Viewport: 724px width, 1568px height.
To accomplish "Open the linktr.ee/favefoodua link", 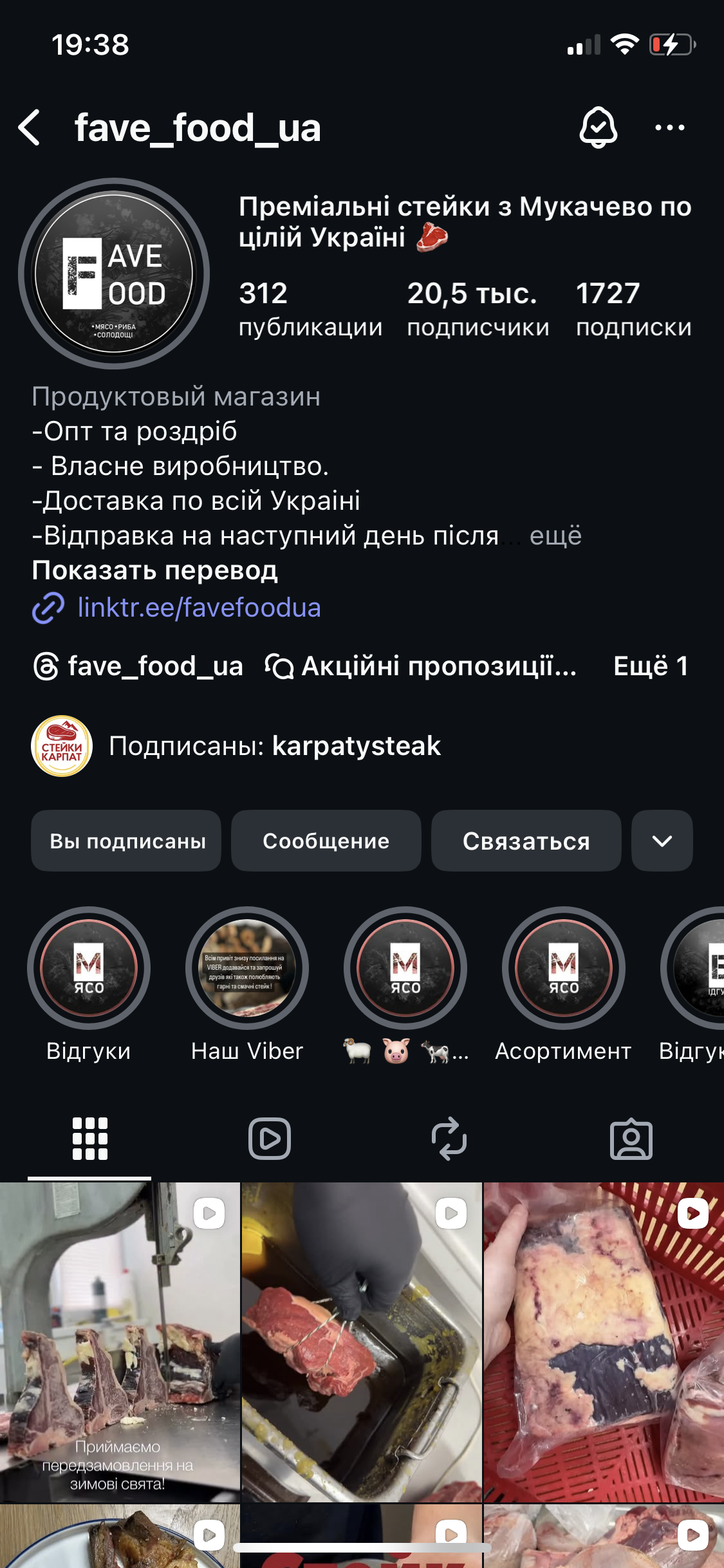I will (x=199, y=608).
